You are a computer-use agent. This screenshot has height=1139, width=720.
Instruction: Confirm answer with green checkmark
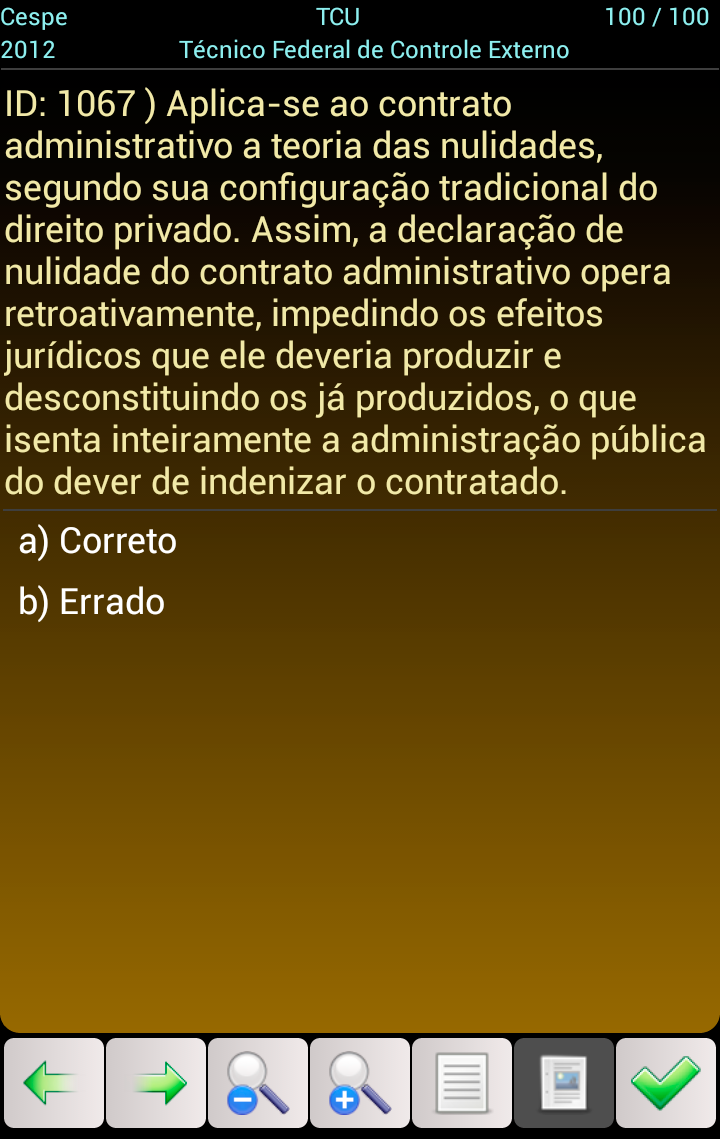666,1084
